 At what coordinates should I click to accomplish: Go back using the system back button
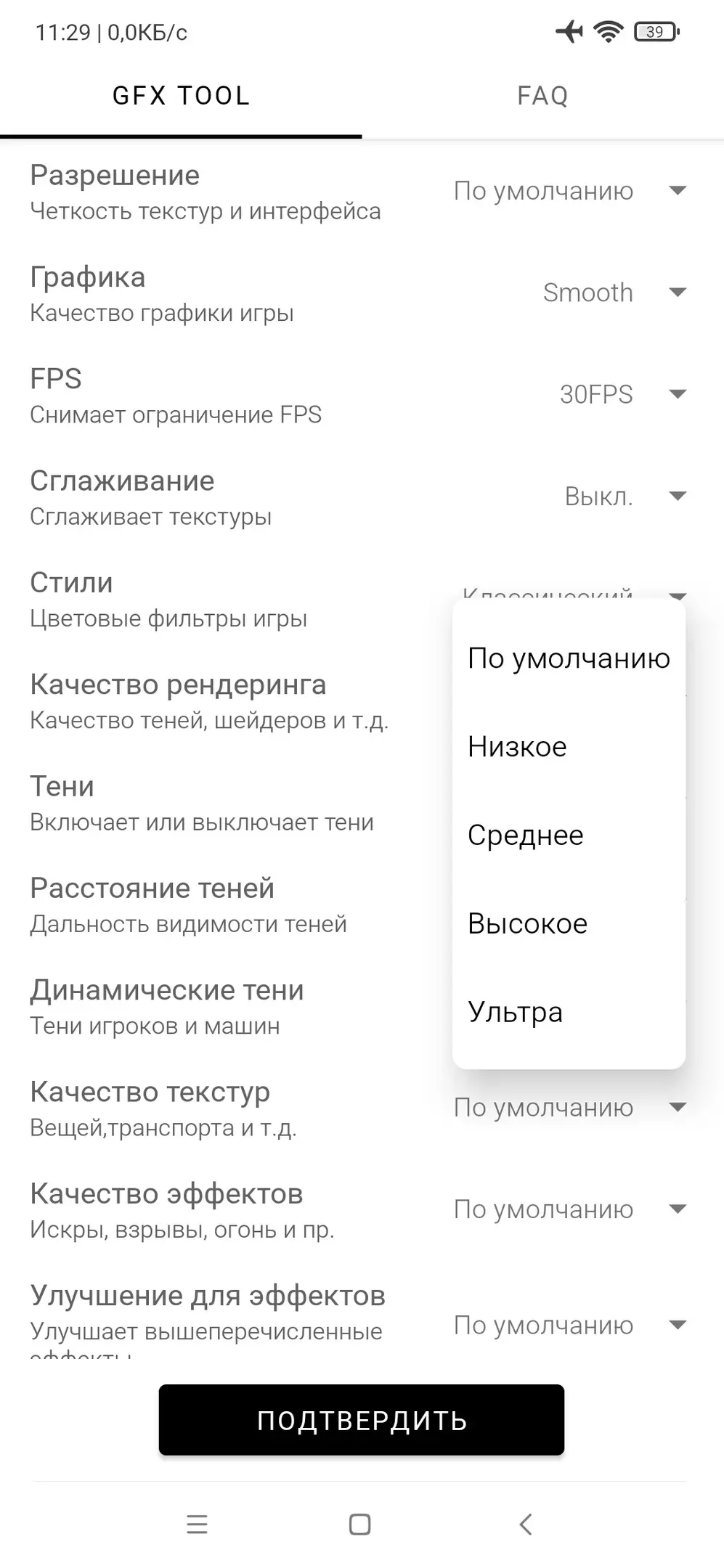click(526, 1524)
